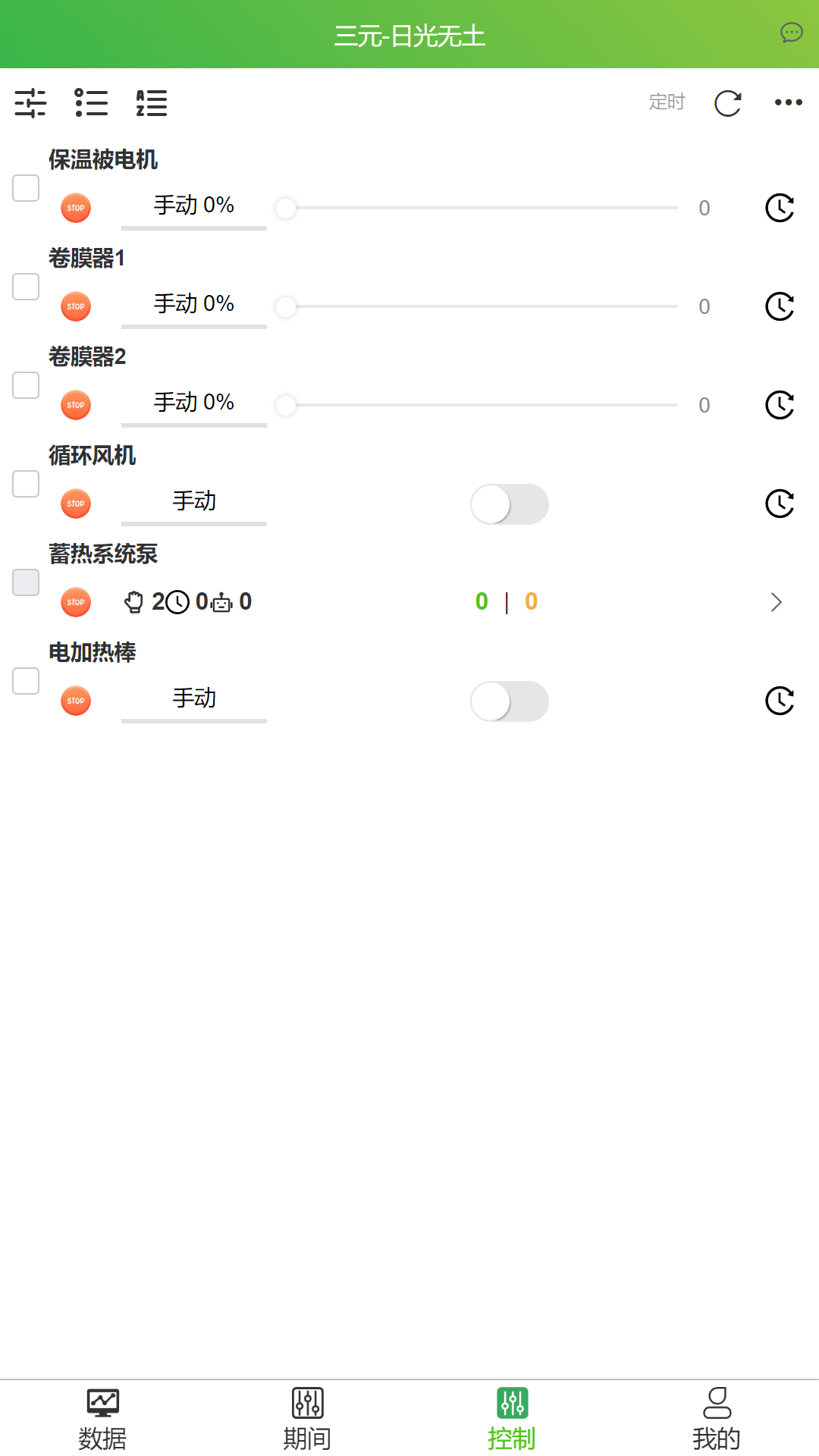Turn on the 电加热棒 switch
Screen dimensions: 819x1456
(509, 701)
